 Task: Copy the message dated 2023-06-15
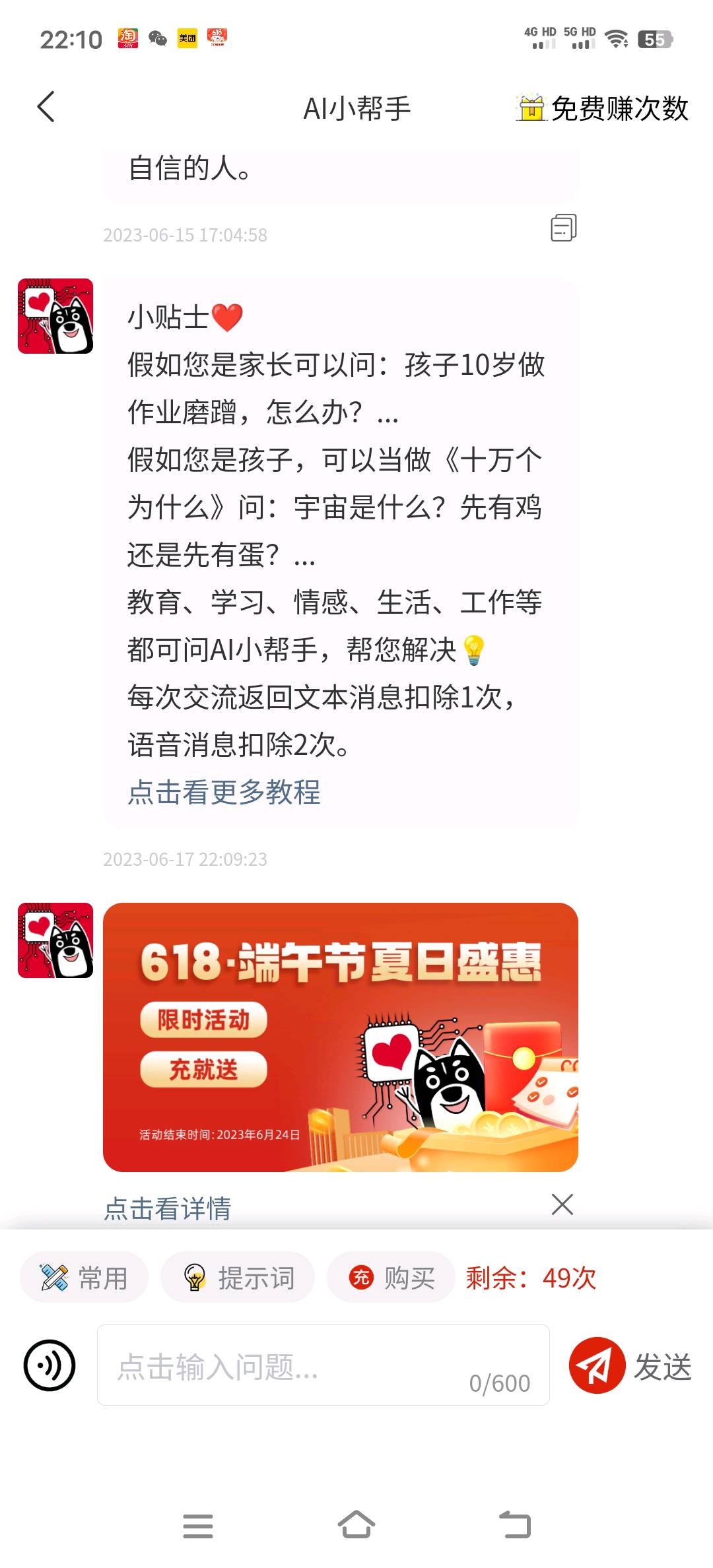[564, 228]
